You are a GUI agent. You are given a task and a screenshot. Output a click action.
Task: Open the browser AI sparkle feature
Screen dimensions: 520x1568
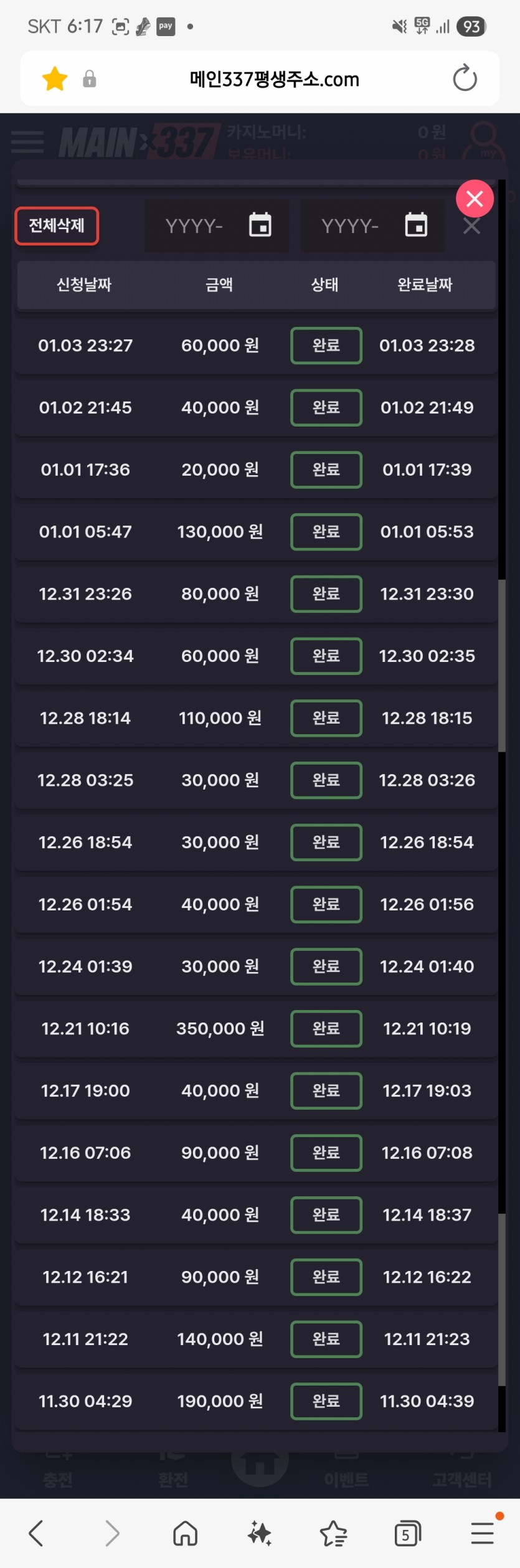click(x=260, y=1533)
